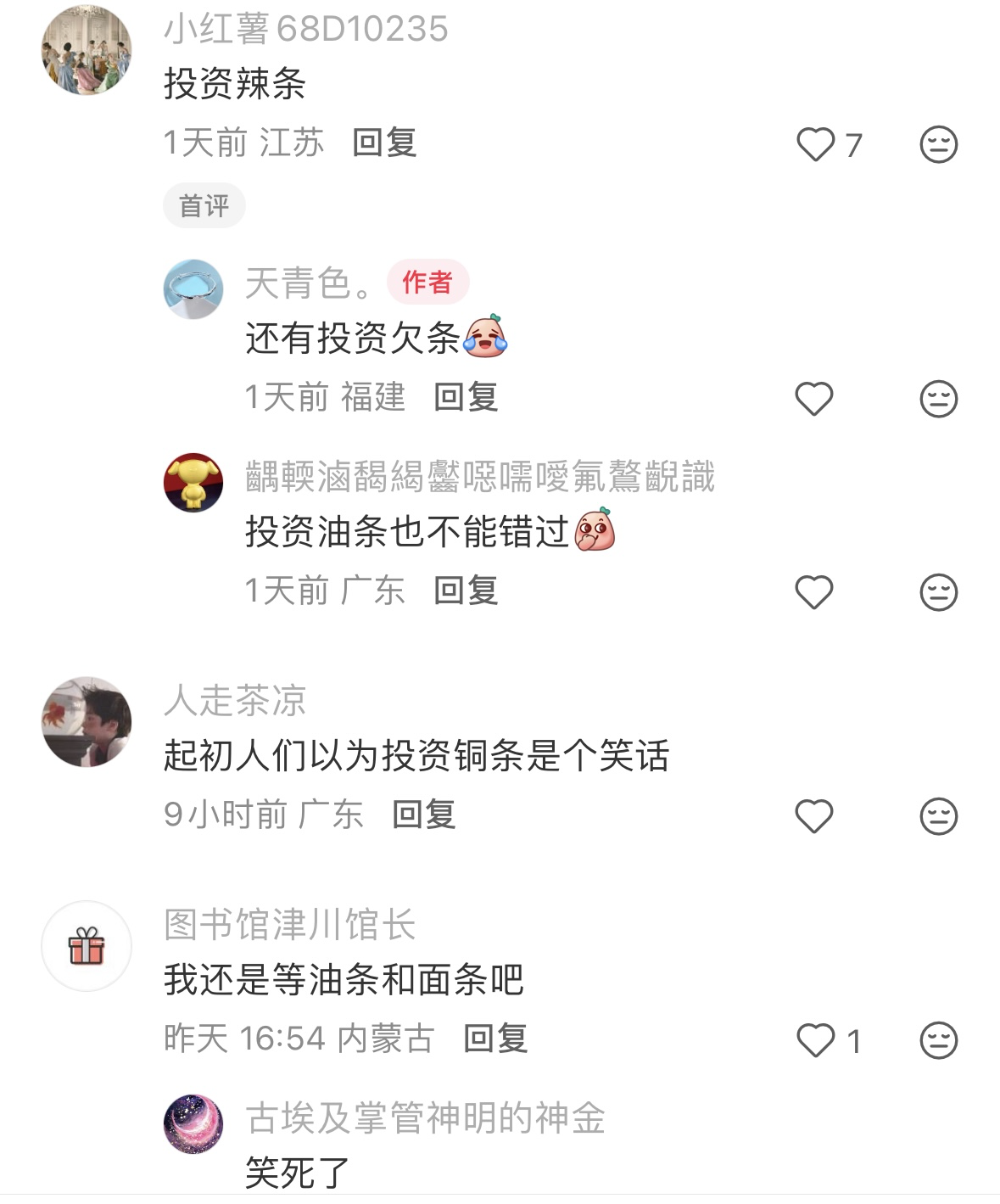Viewport: 1000px width, 1204px height.
Task: Open 人走茶凉's profile avatar
Action: click(87, 721)
